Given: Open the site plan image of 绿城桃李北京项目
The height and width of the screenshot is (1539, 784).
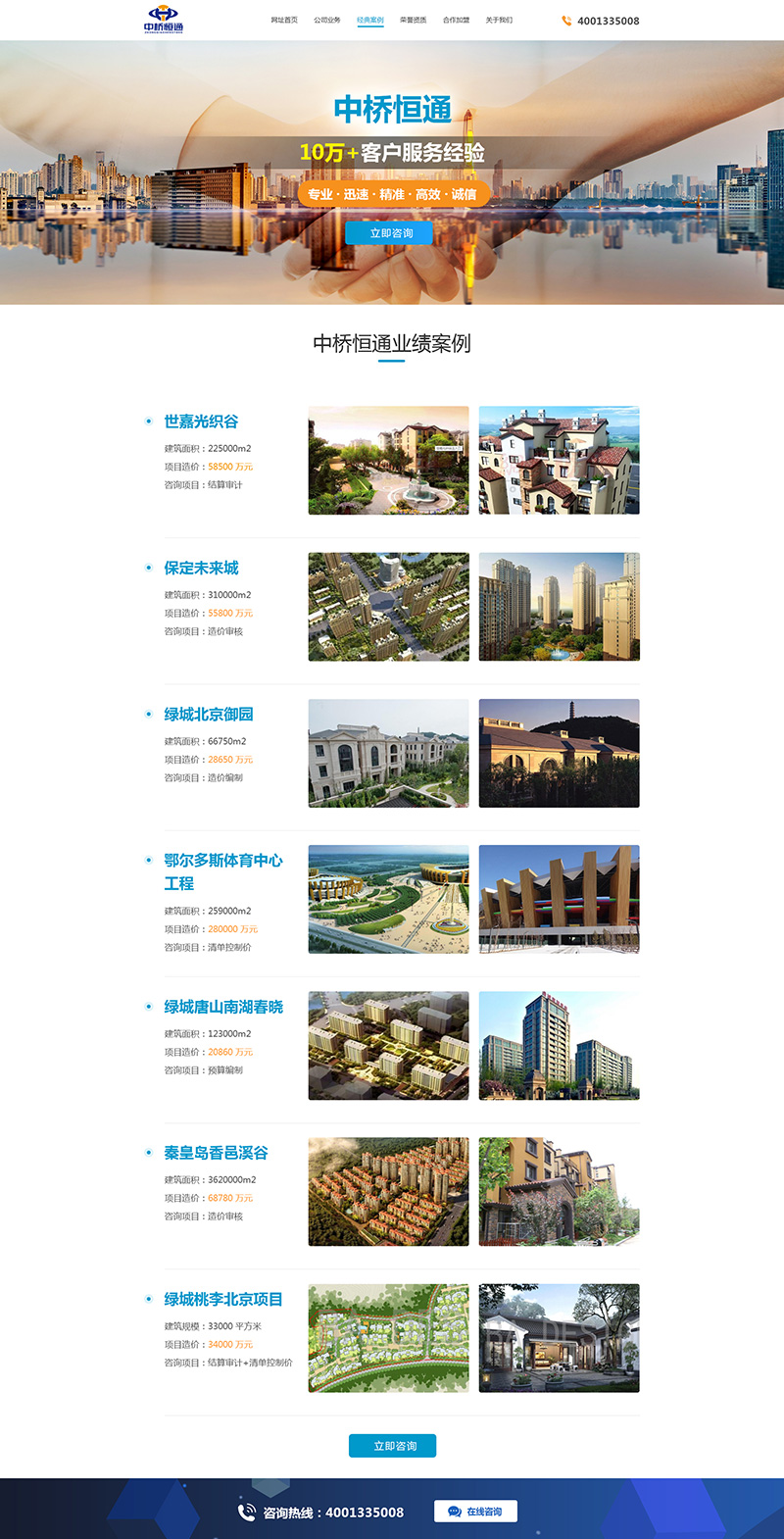Looking at the screenshot, I should click(x=388, y=1338).
